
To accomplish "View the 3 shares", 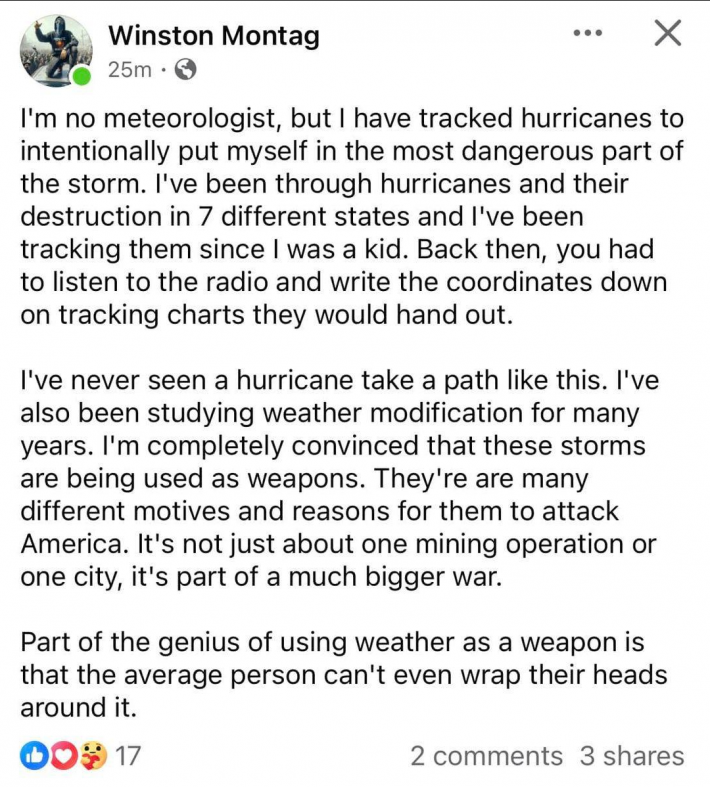I will point(632,756).
